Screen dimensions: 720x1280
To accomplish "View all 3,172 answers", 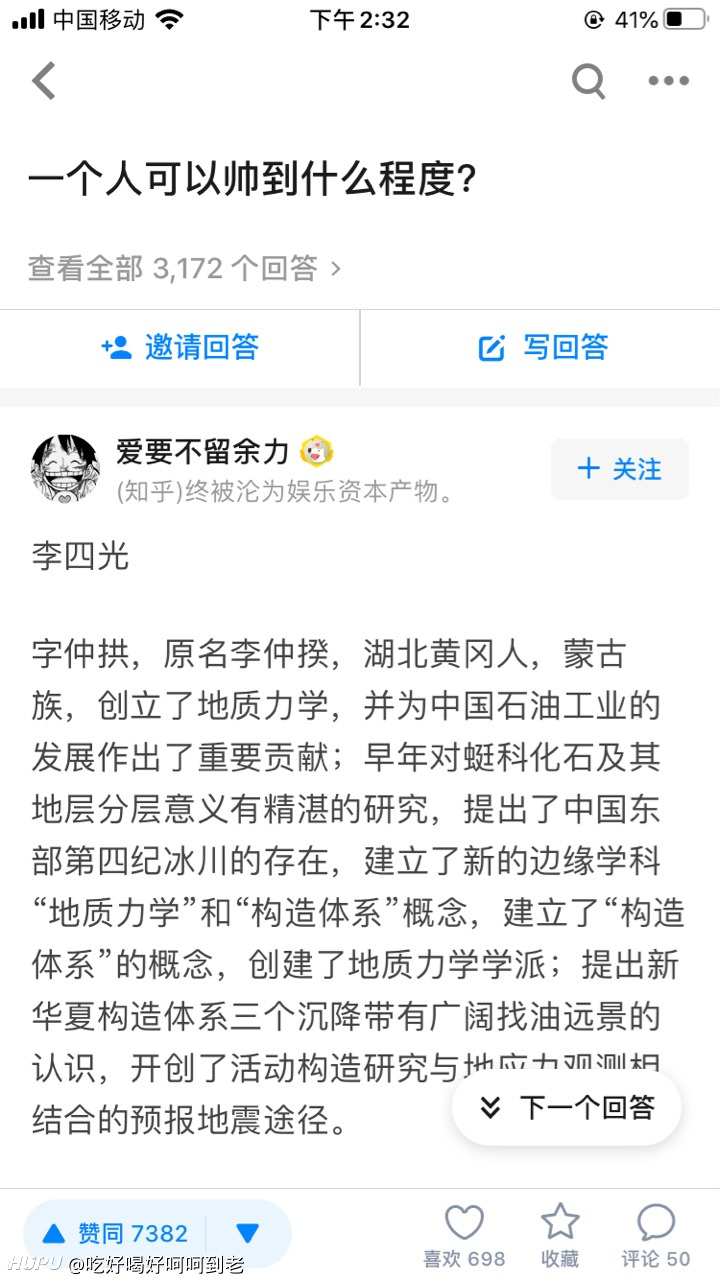I will (185, 268).
